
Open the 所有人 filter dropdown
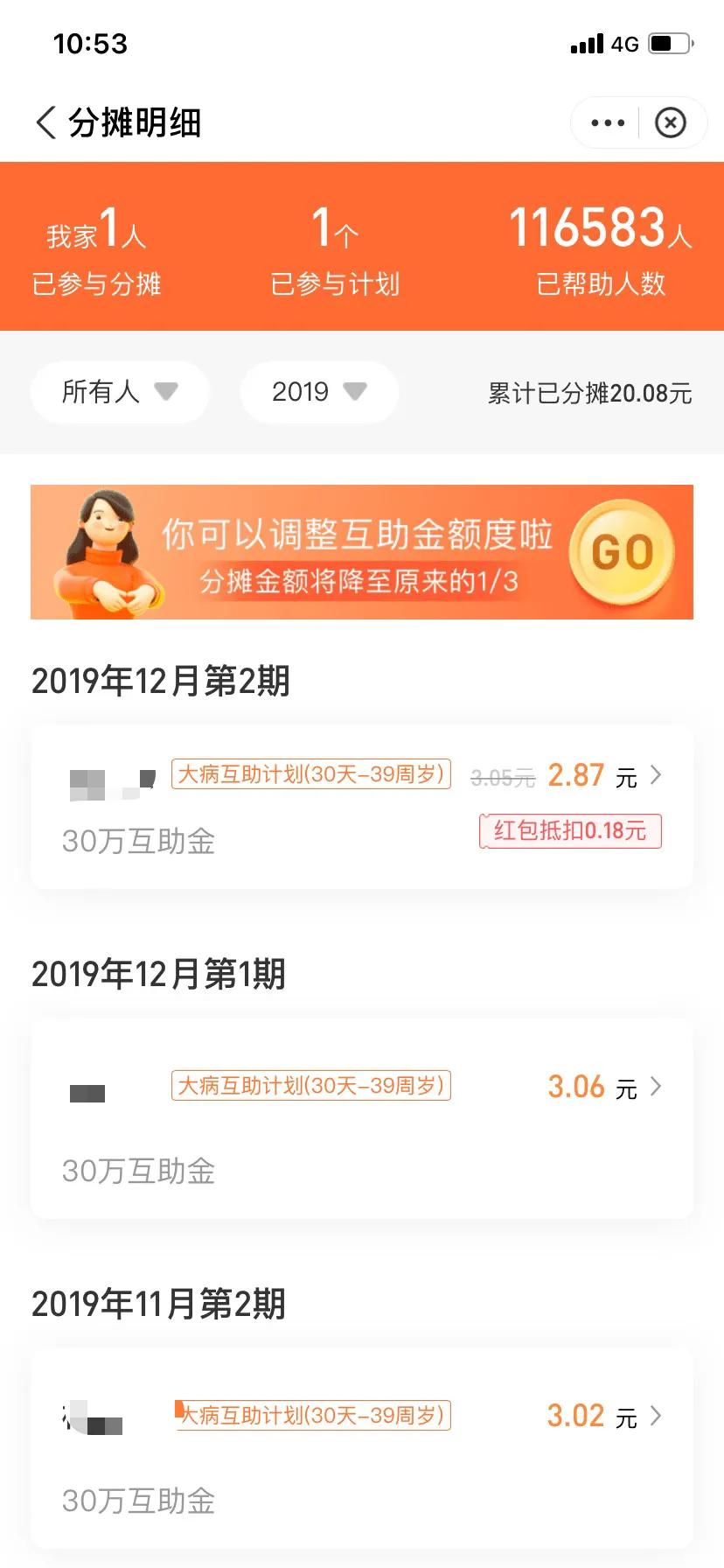click(x=120, y=392)
